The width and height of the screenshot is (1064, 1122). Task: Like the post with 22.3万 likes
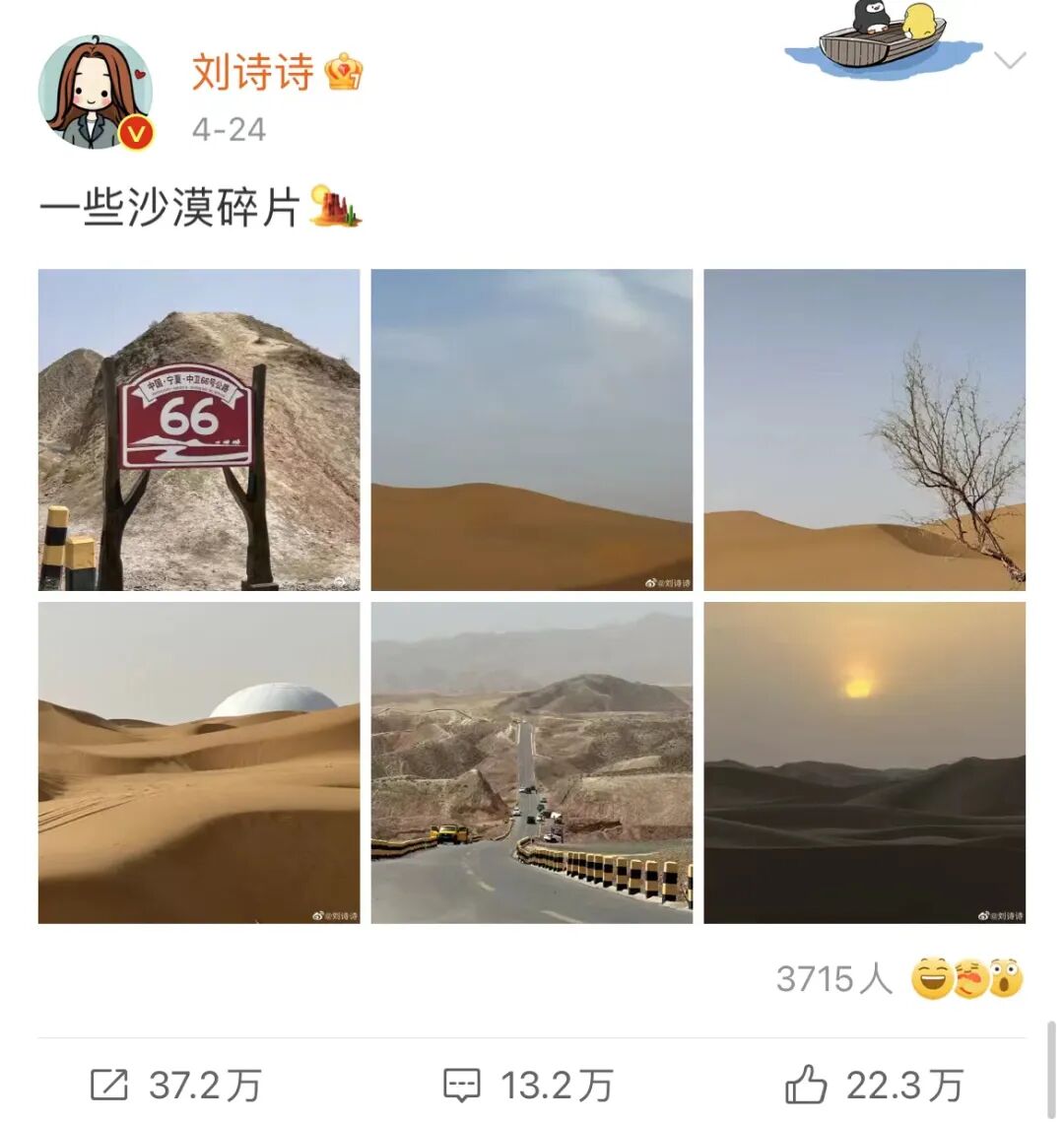874,1086
